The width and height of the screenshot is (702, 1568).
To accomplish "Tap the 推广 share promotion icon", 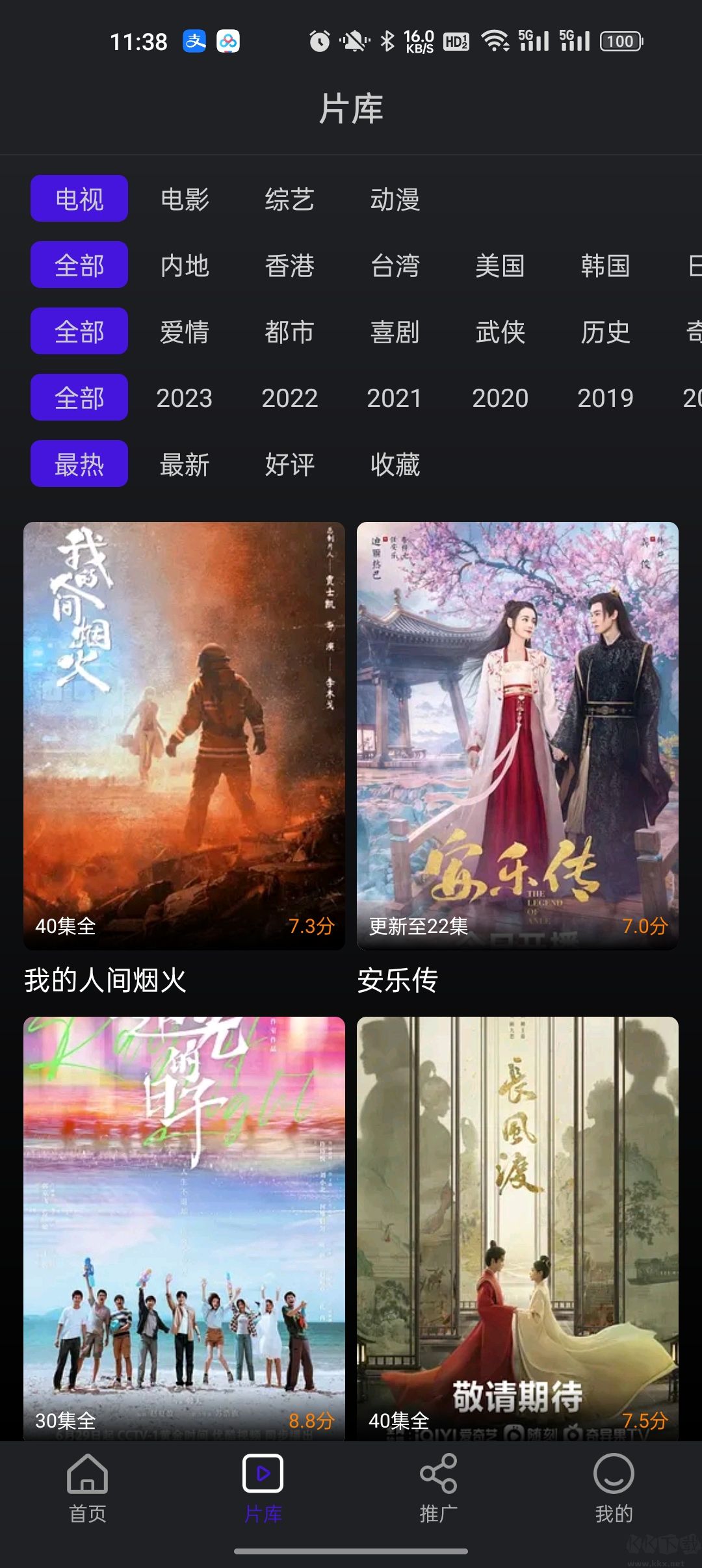I will tap(439, 1486).
